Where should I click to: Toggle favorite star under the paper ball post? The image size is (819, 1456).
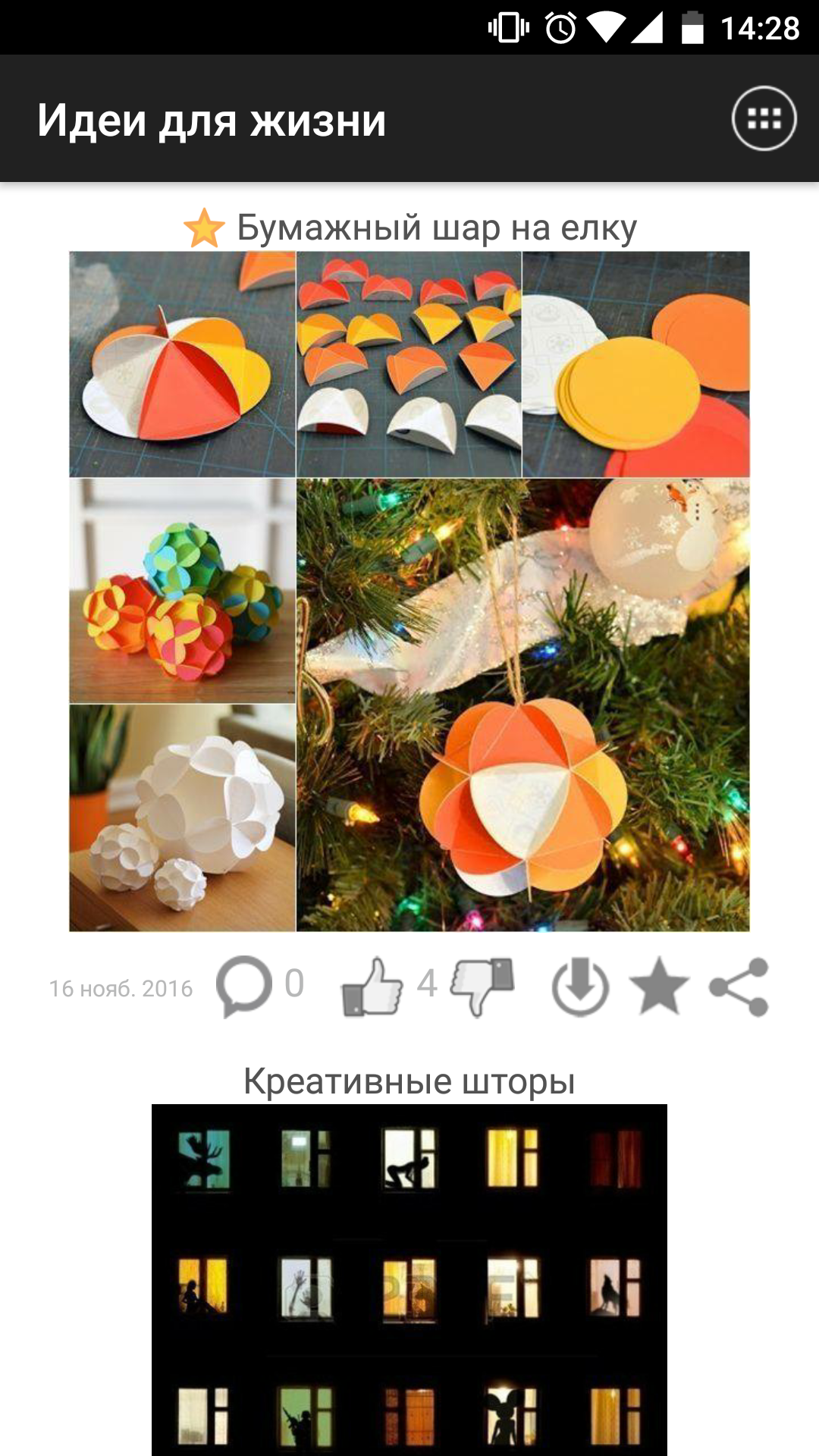coord(659,986)
